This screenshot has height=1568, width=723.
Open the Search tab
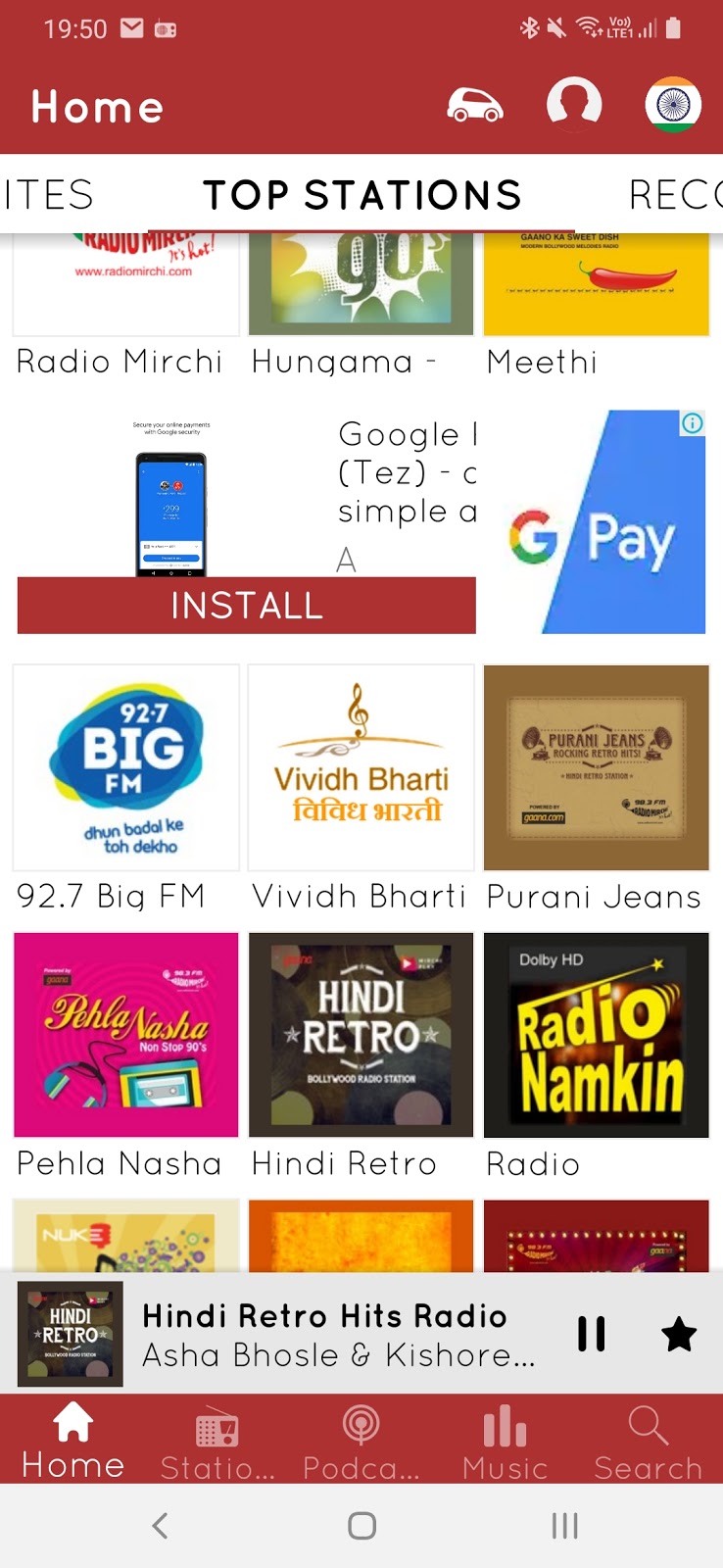point(648,1443)
